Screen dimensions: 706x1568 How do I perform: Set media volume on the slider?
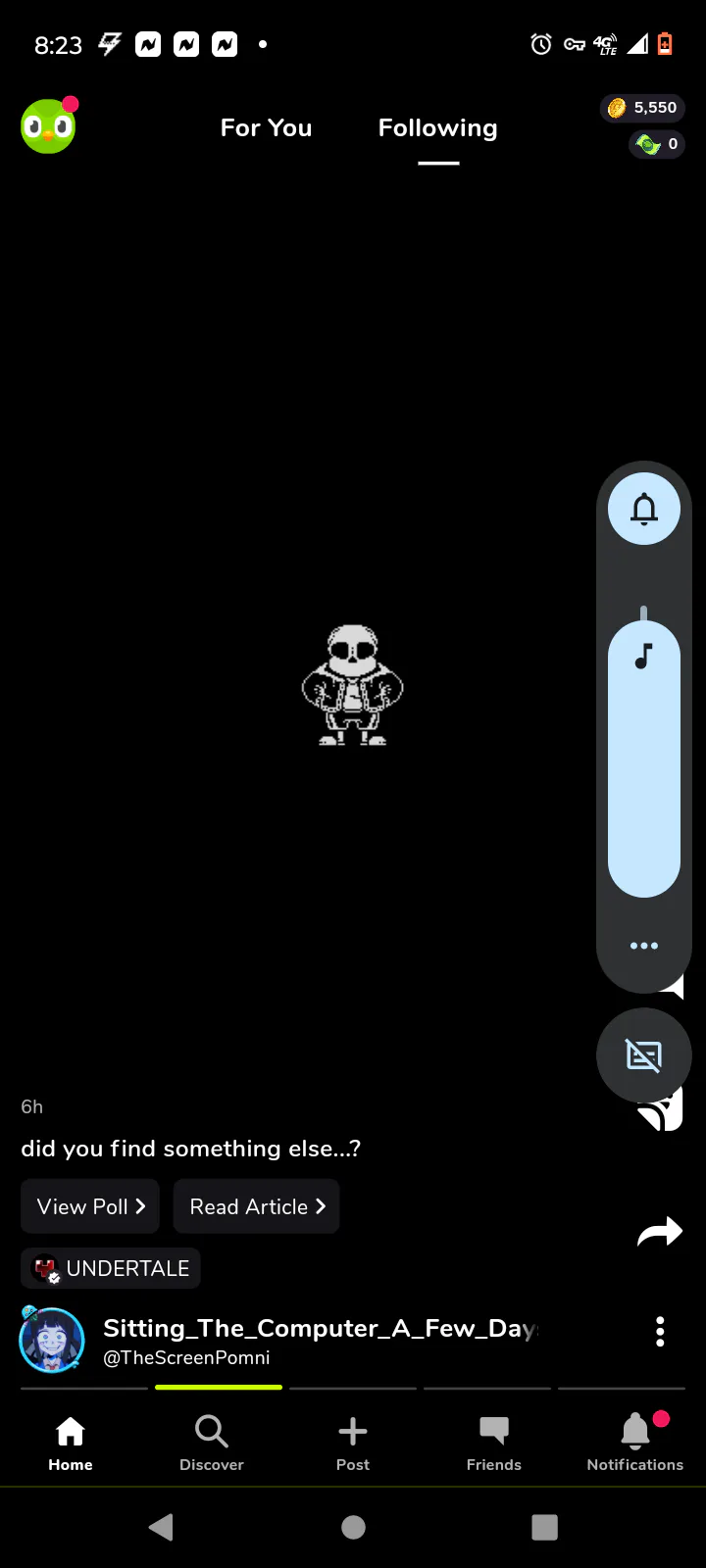[643, 759]
